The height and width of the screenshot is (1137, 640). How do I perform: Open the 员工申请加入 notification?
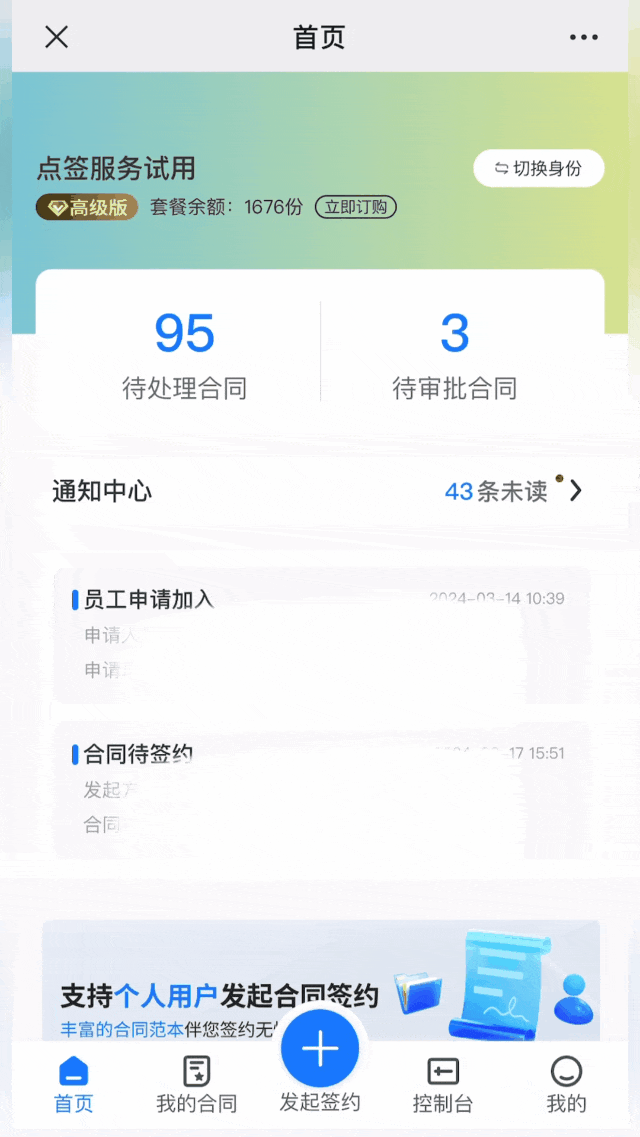(x=320, y=636)
